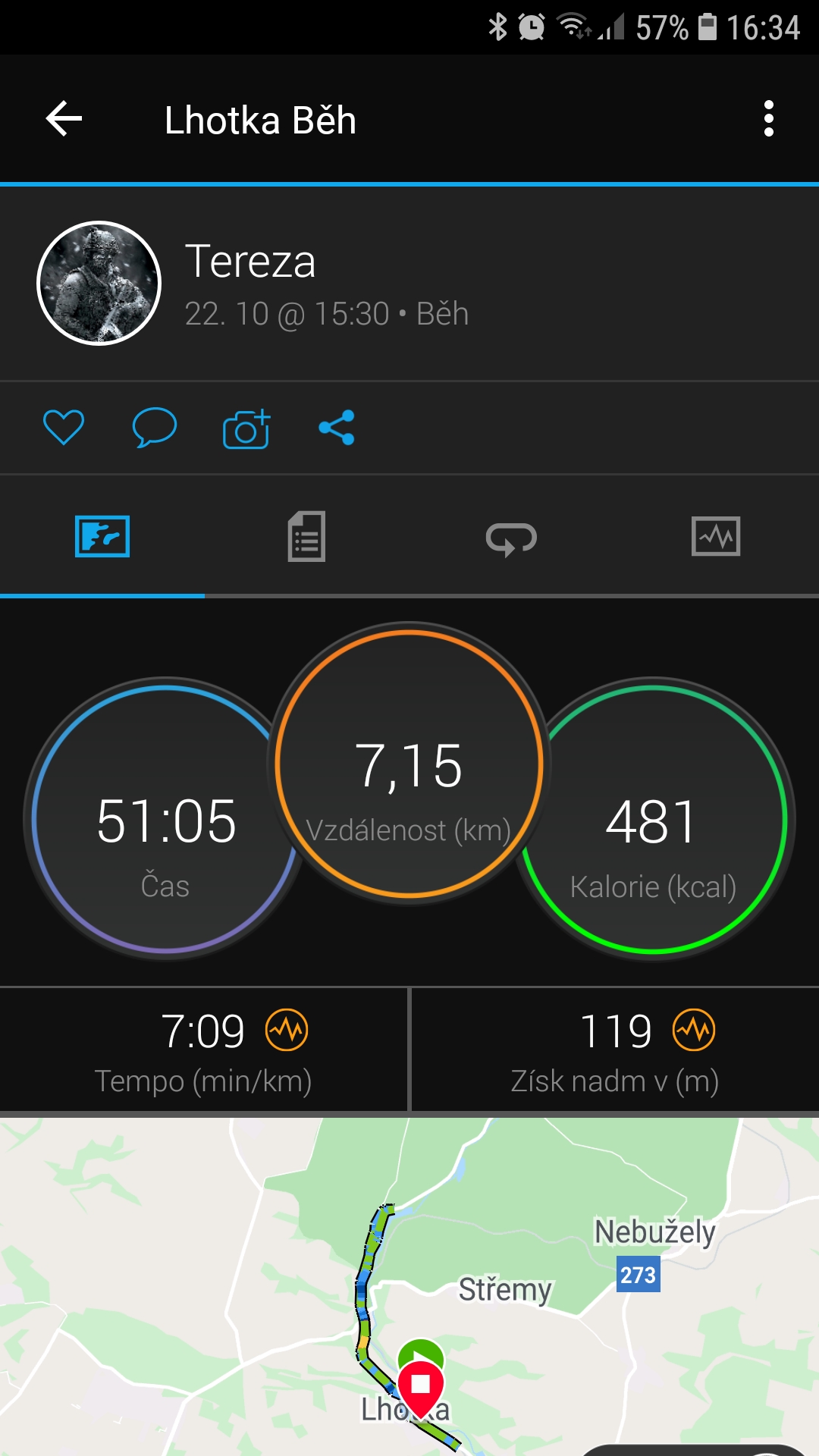Open the pace chart icon next to 7:09
This screenshot has width=819, height=1456.
click(287, 1030)
